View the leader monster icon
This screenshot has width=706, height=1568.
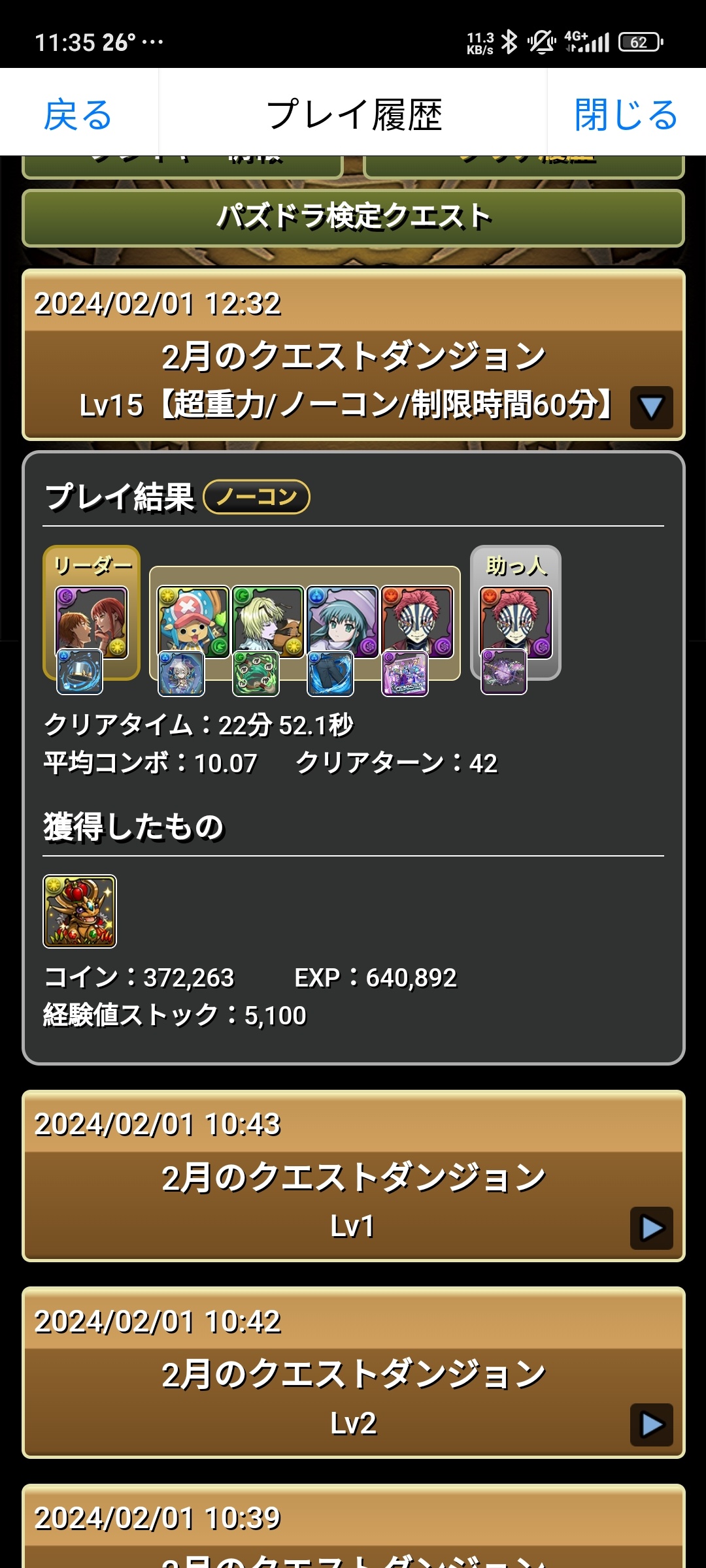(92, 623)
